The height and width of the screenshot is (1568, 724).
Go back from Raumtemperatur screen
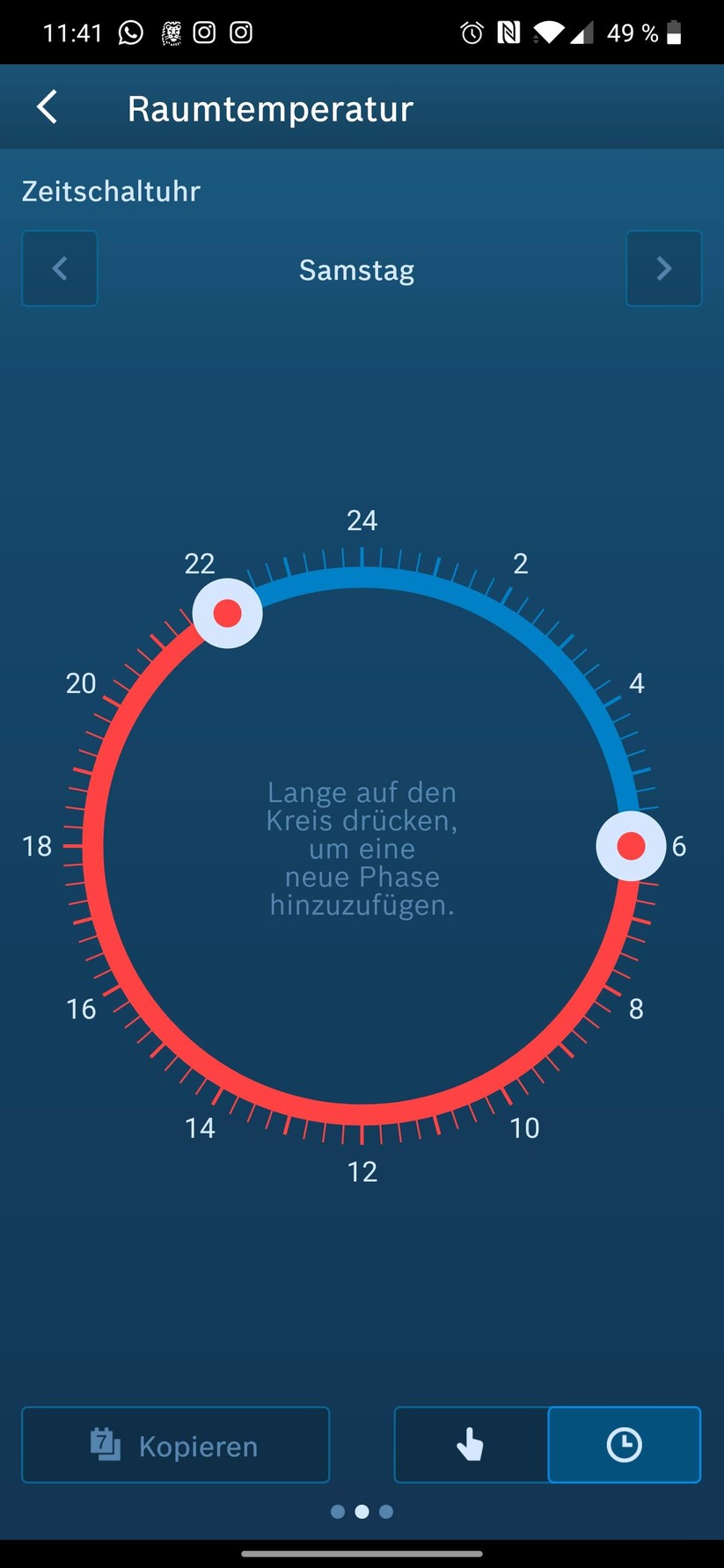tap(47, 108)
